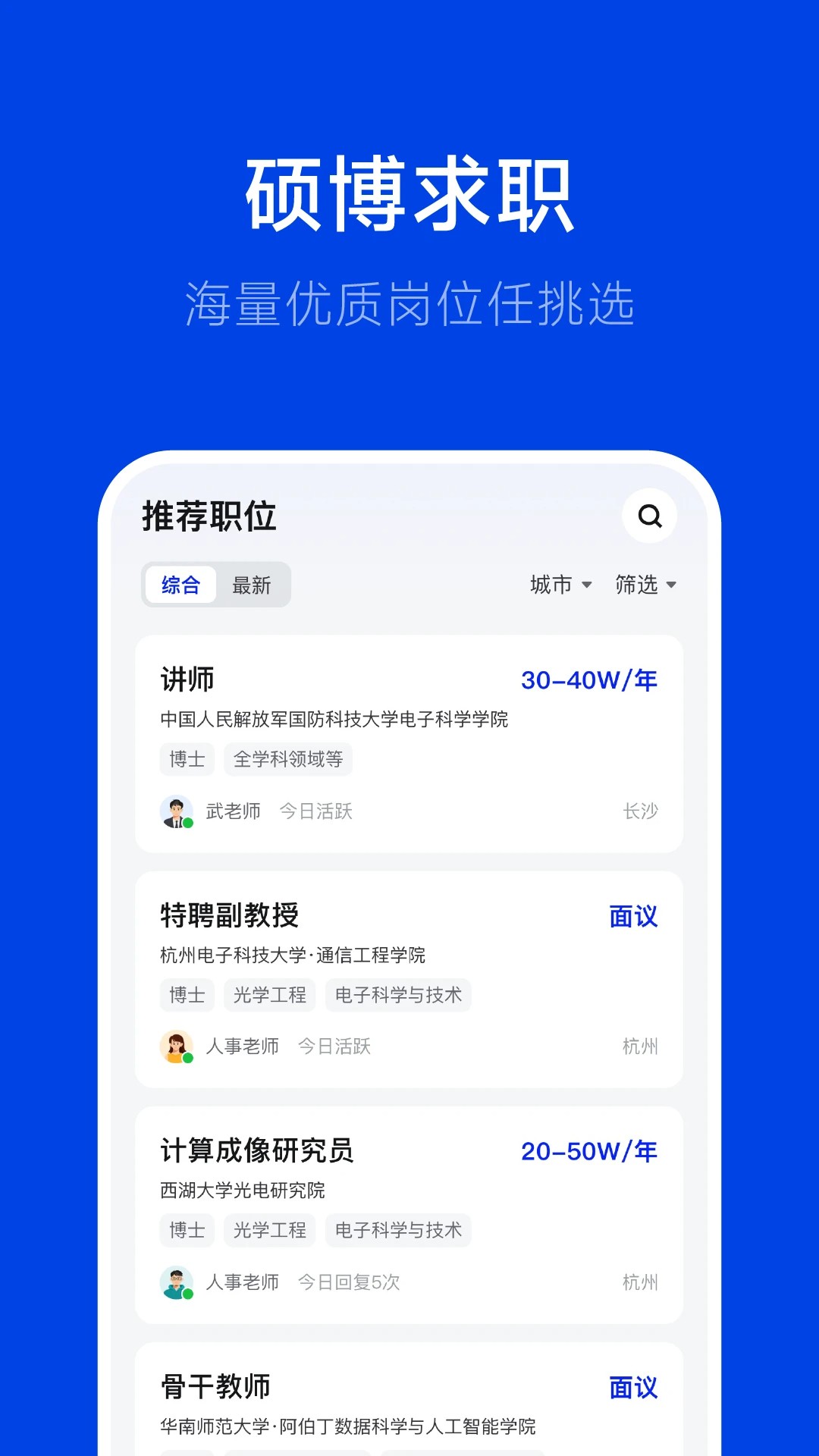The height and width of the screenshot is (1456, 819).
Task: Click 人事老师 avatar on 特聘副教授 card
Action: (176, 1046)
